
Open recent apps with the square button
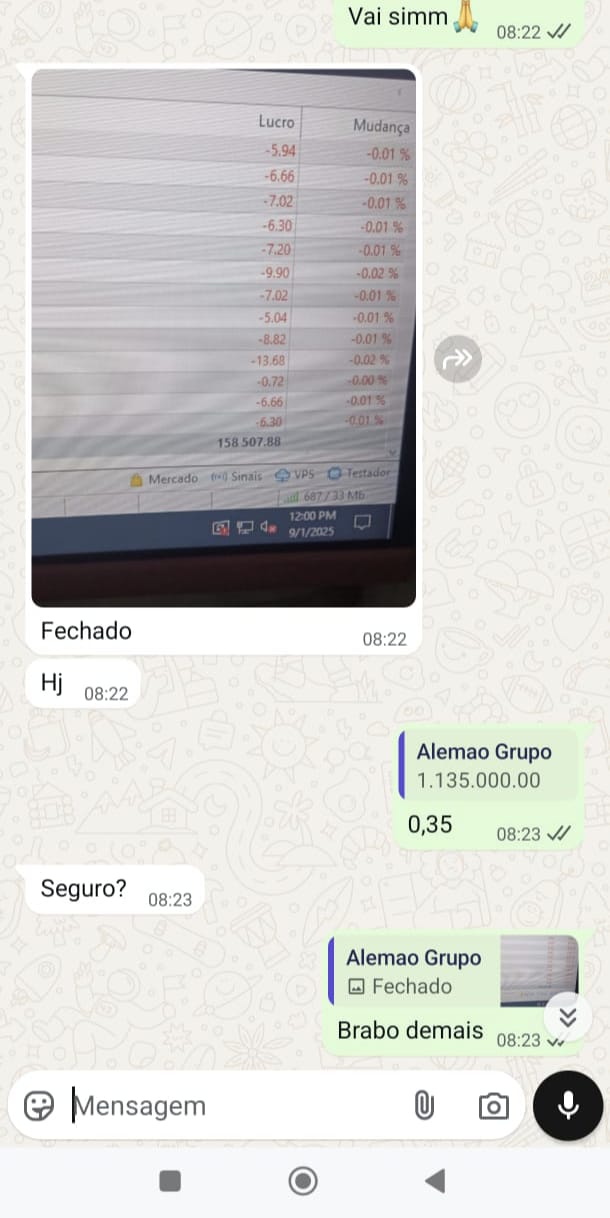coord(170,1181)
